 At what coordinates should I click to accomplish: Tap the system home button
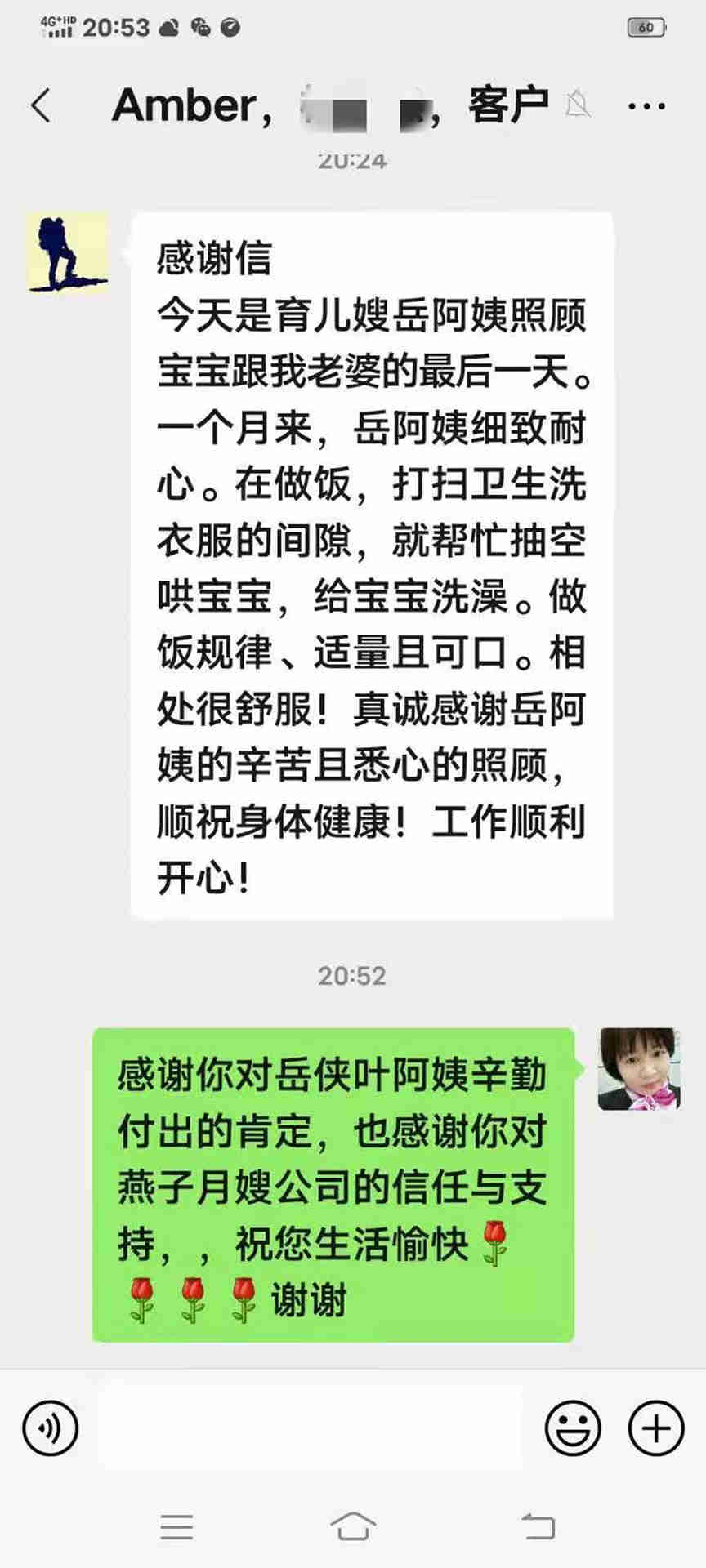[353, 1526]
